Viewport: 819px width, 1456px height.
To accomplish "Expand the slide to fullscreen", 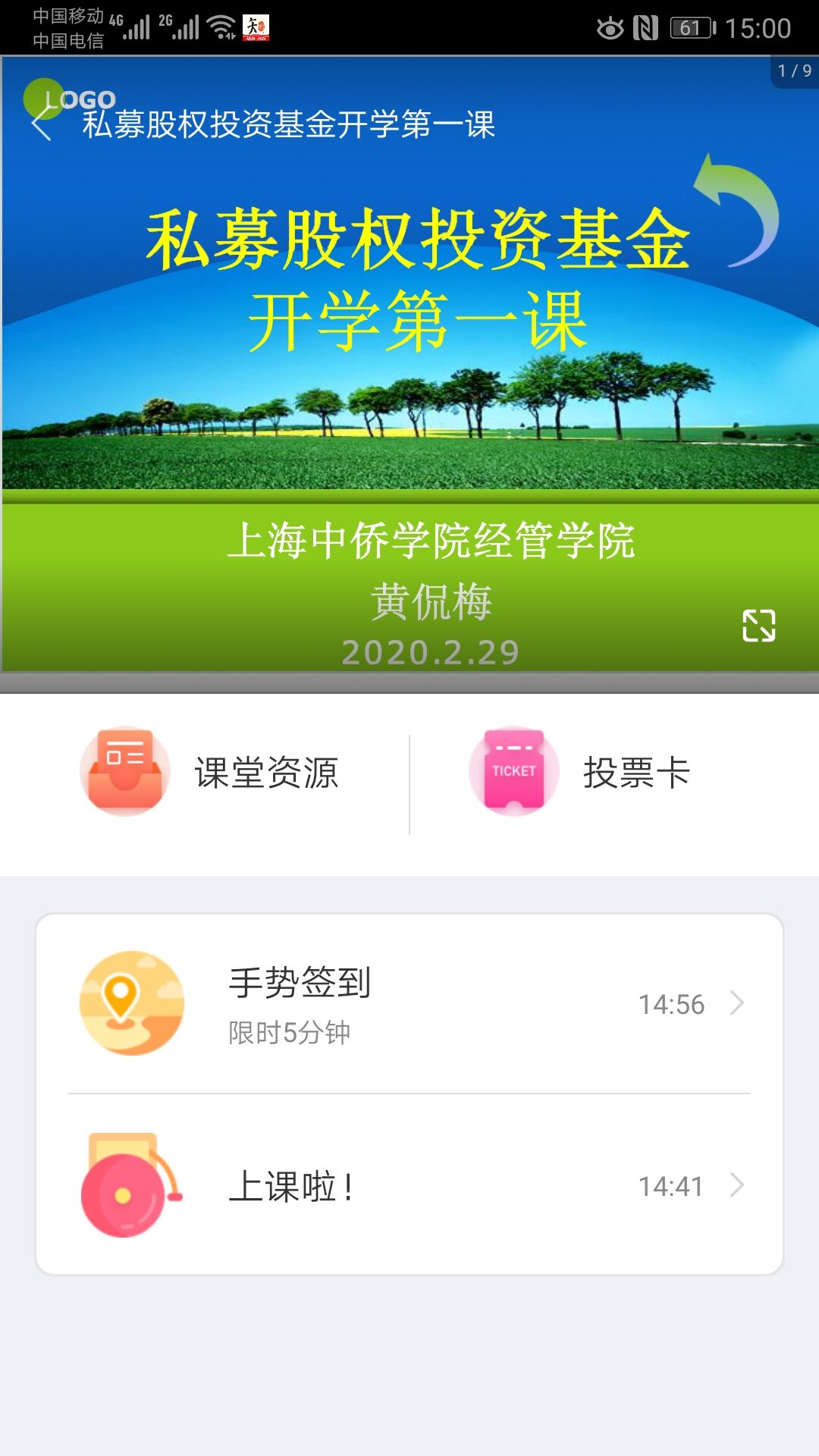I will tap(758, 626).
